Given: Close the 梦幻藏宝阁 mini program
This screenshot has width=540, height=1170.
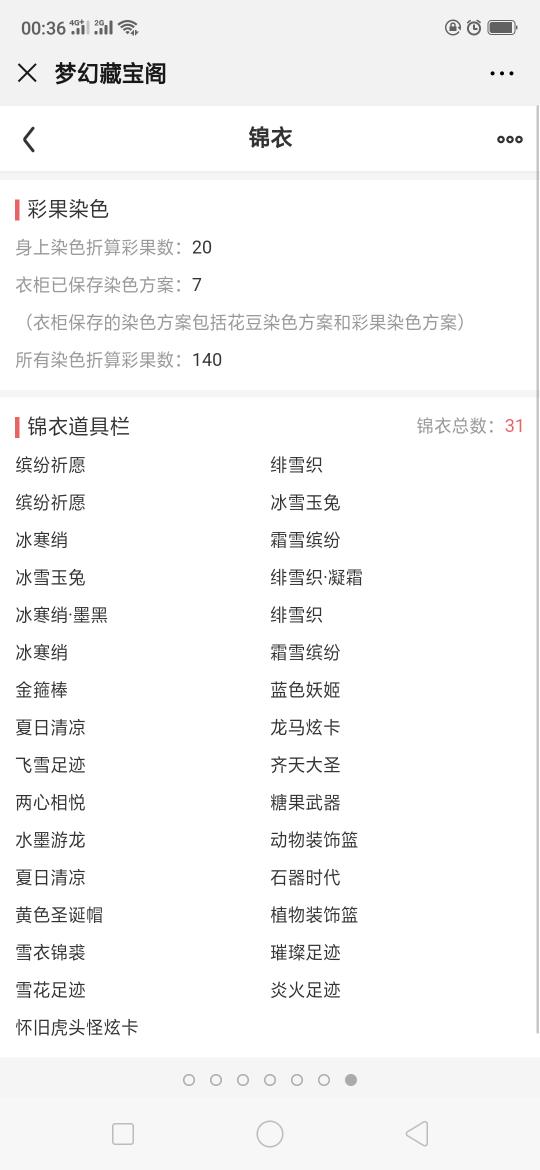Looking at the screenshot, I should coord(27,73).
